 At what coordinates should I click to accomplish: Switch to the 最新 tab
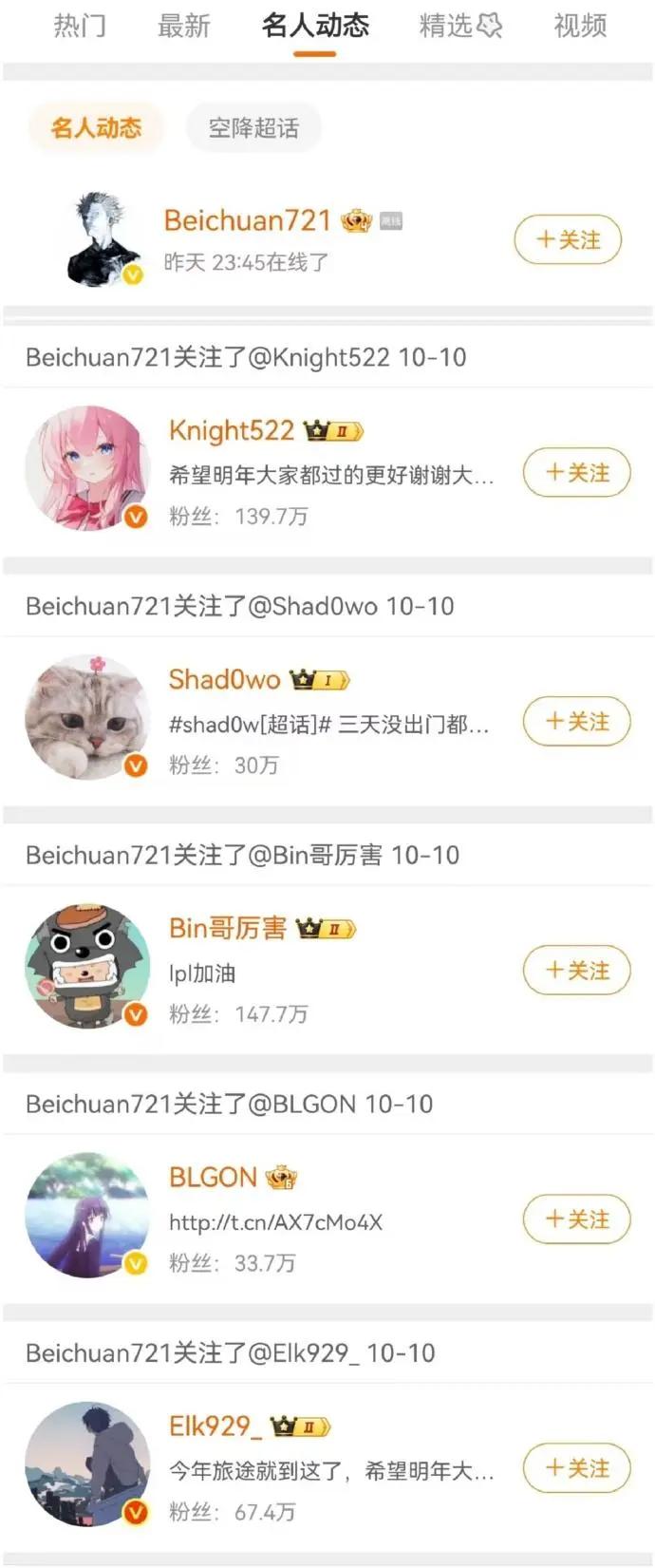pyautogui.click(x=183, y=26)
